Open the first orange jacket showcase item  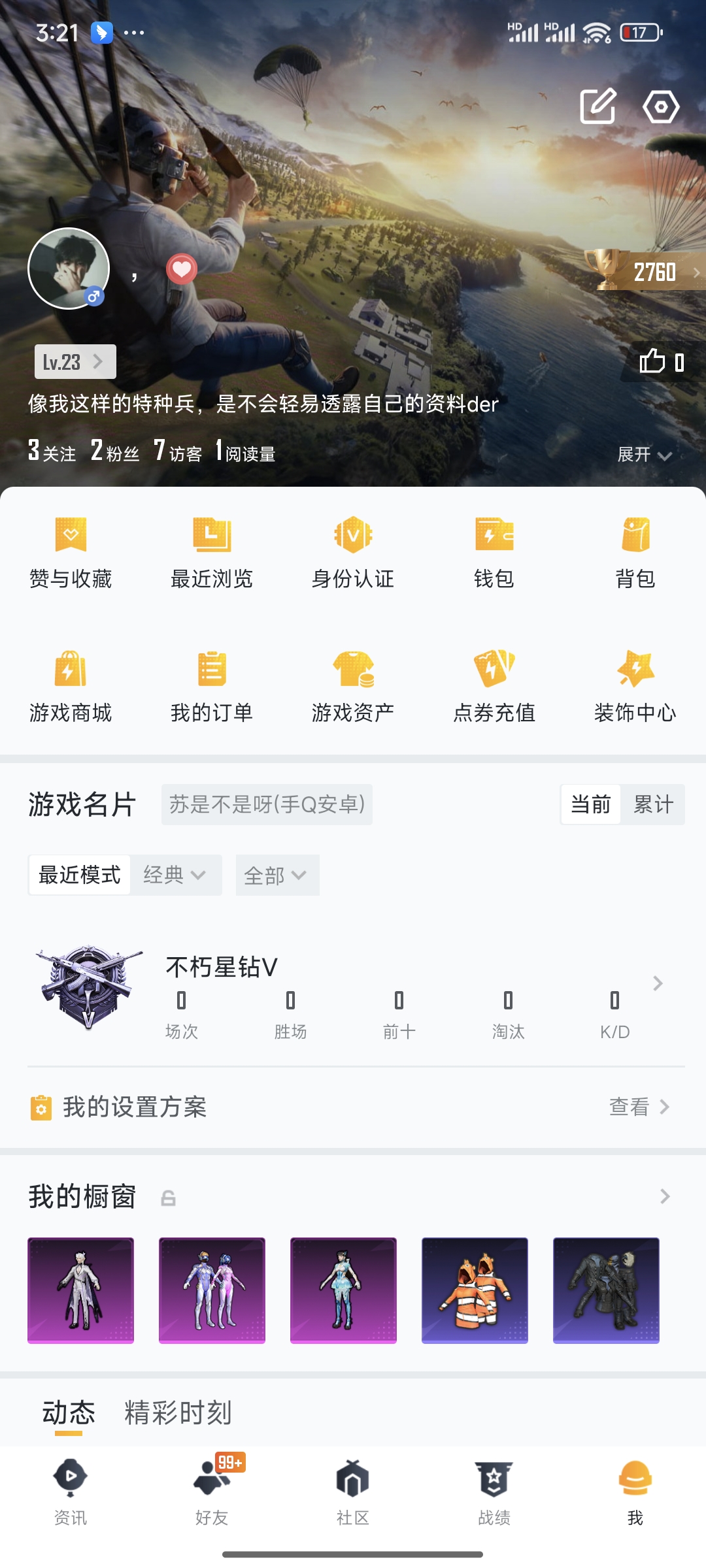[x=474, y=1289]
